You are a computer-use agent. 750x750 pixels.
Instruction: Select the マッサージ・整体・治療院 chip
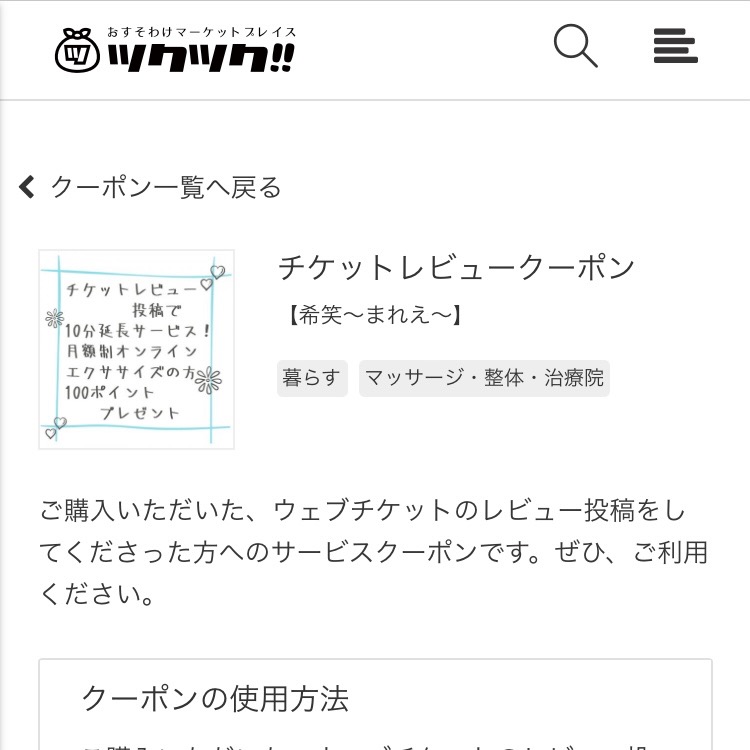484,378
